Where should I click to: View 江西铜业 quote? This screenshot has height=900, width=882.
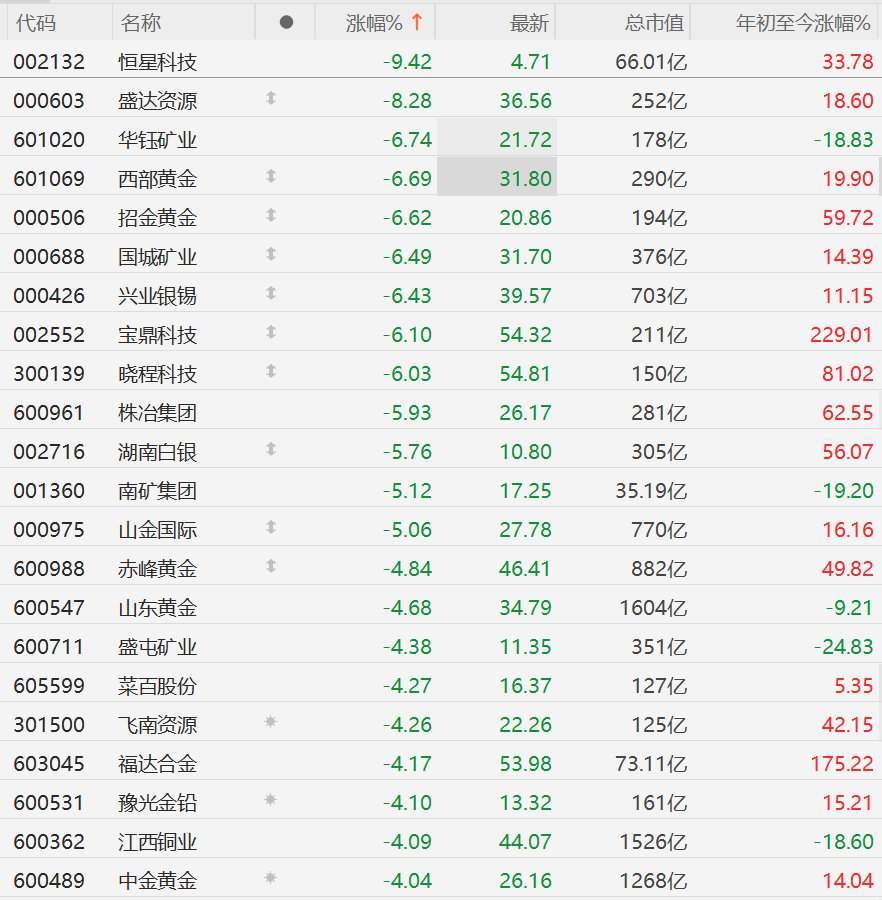coord(441,841)
